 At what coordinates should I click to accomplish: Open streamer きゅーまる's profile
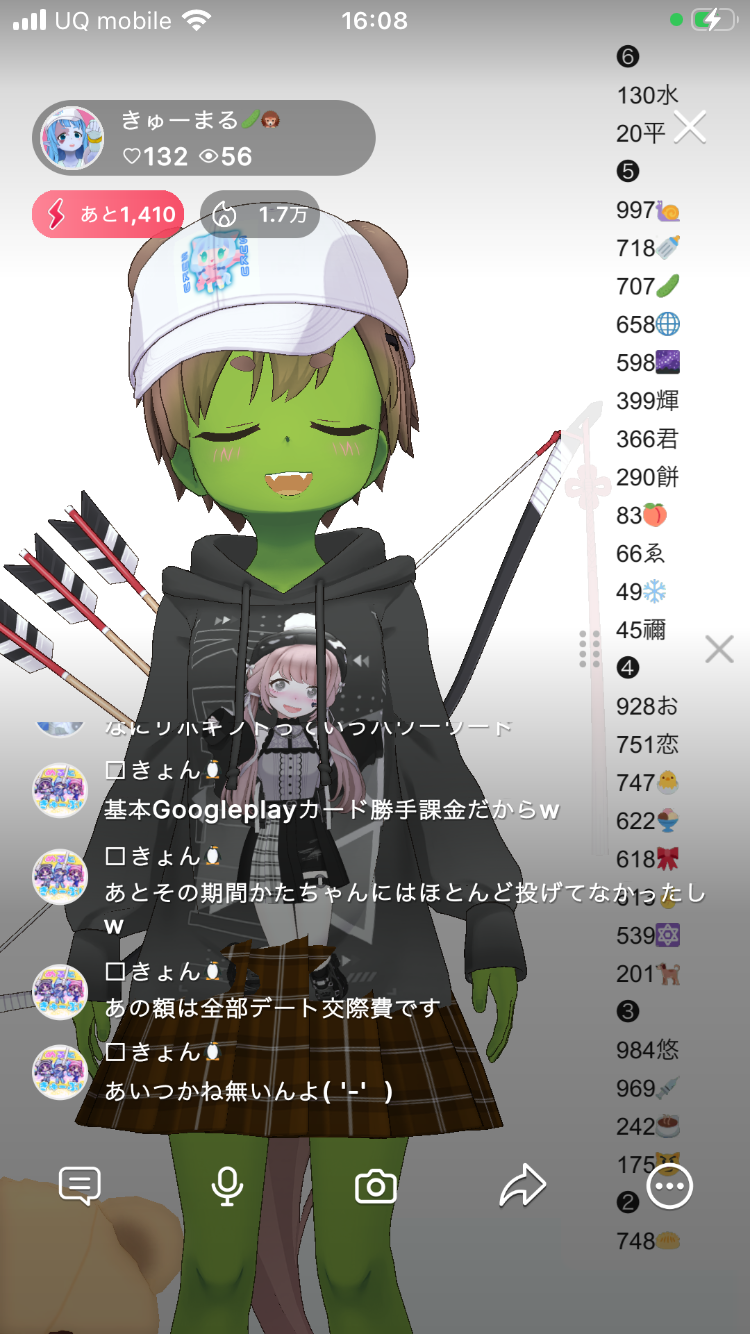click(x=72, y=138)
